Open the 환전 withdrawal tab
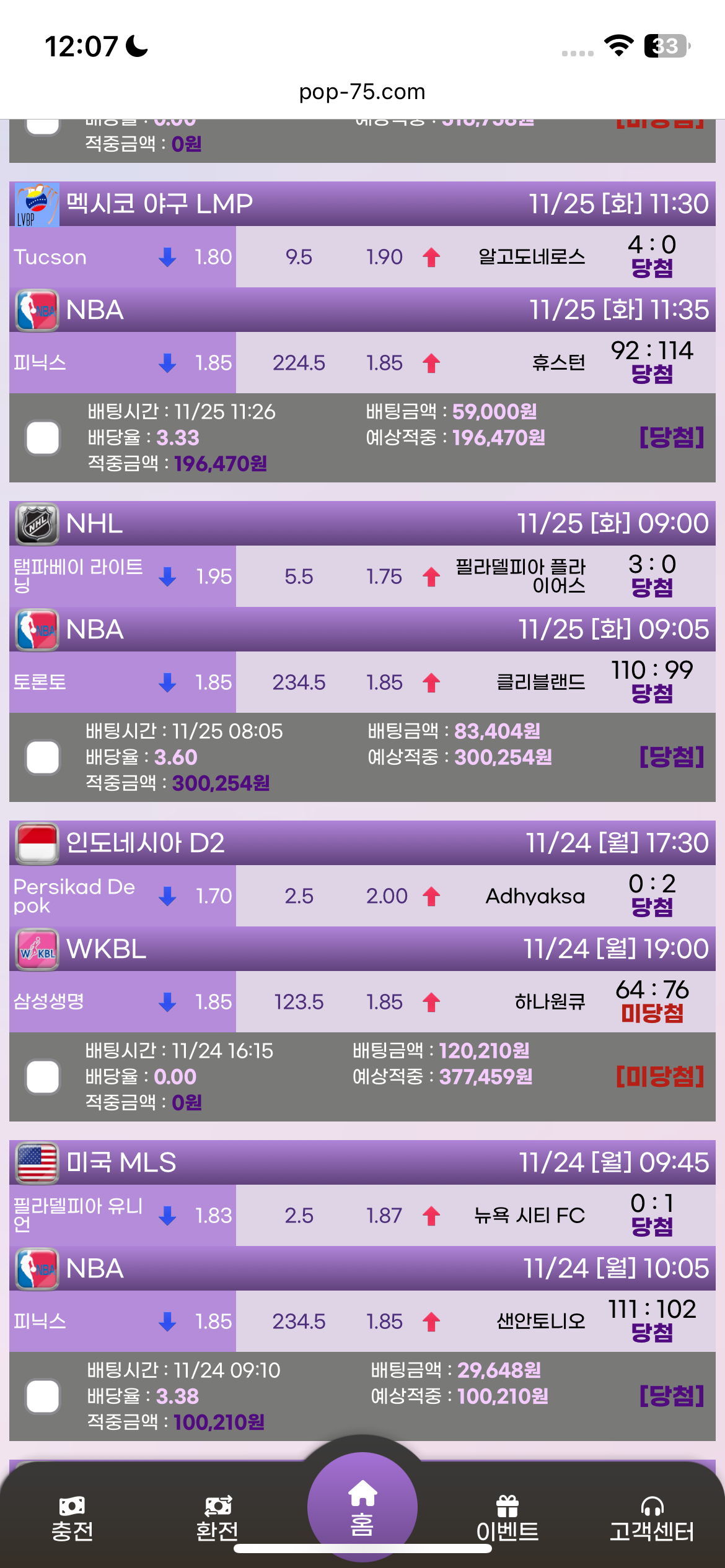Screen dimensions: 725x1568 pyautogui.click(x=217, y=1518)
